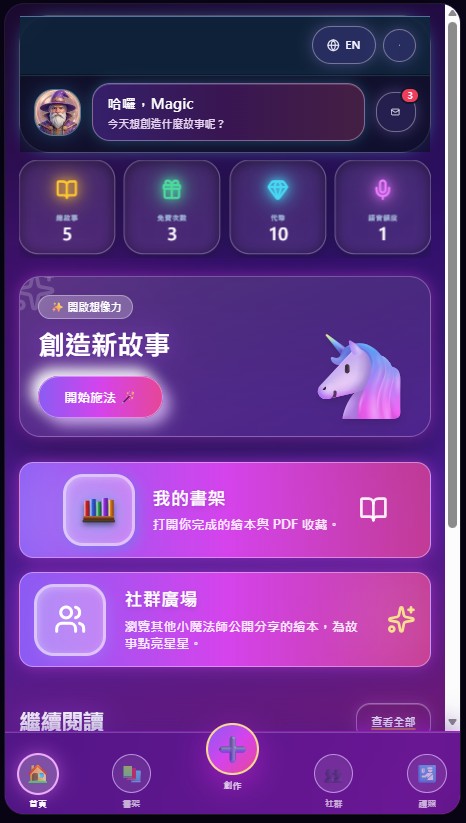Start creating with the 開始施法 button
Image resolution: width=466 pixels, height=823 pixels.
pyautogui.click(x=100, y=397)
